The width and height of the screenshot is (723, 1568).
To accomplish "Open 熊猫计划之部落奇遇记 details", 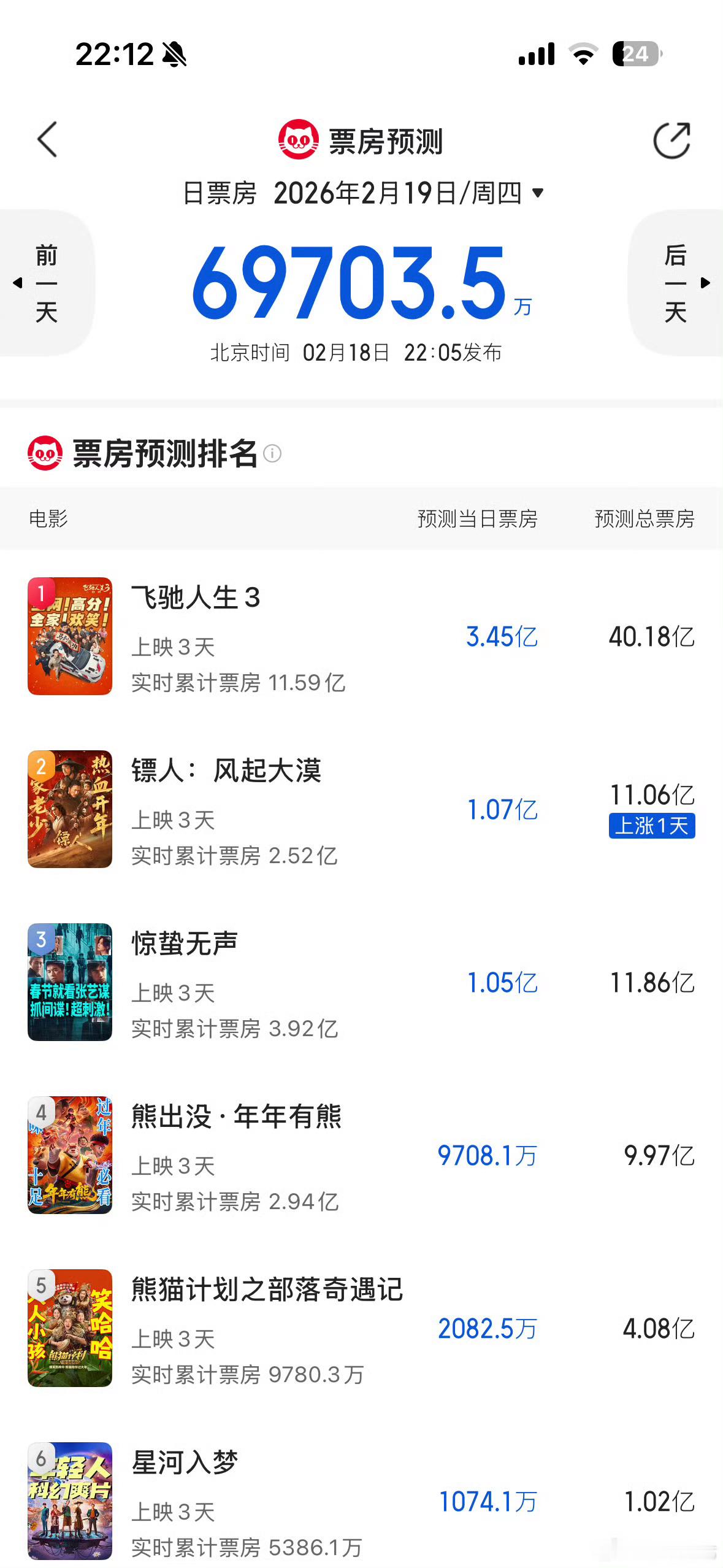I will pos(267,1289).
